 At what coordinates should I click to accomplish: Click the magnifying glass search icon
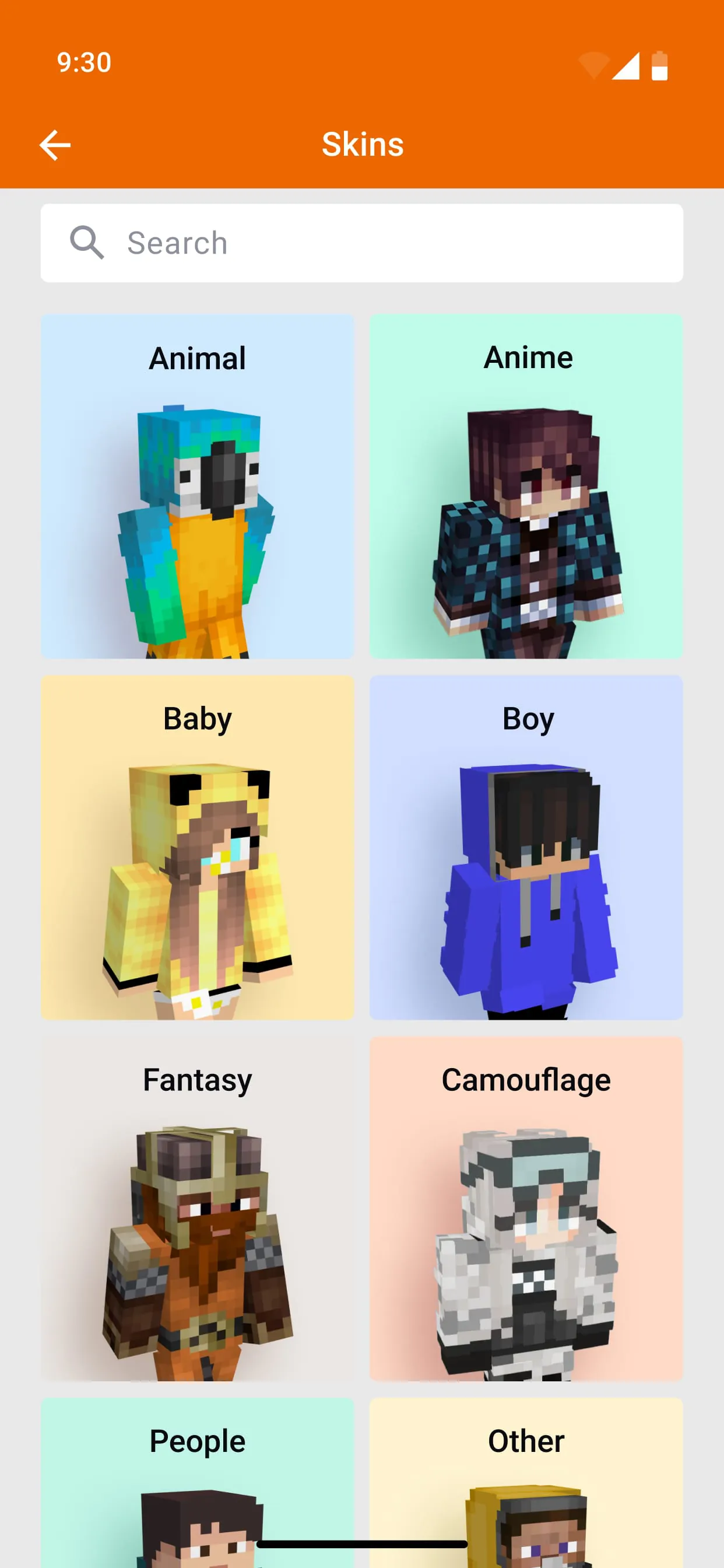[87, 242]
